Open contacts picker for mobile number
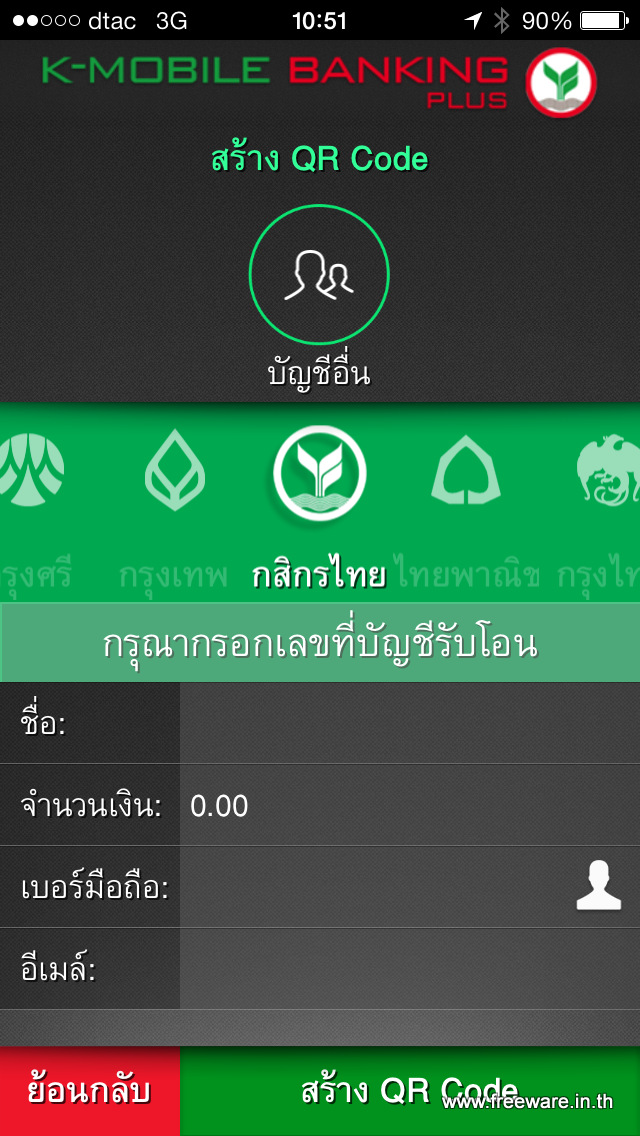 coord(599,886)
